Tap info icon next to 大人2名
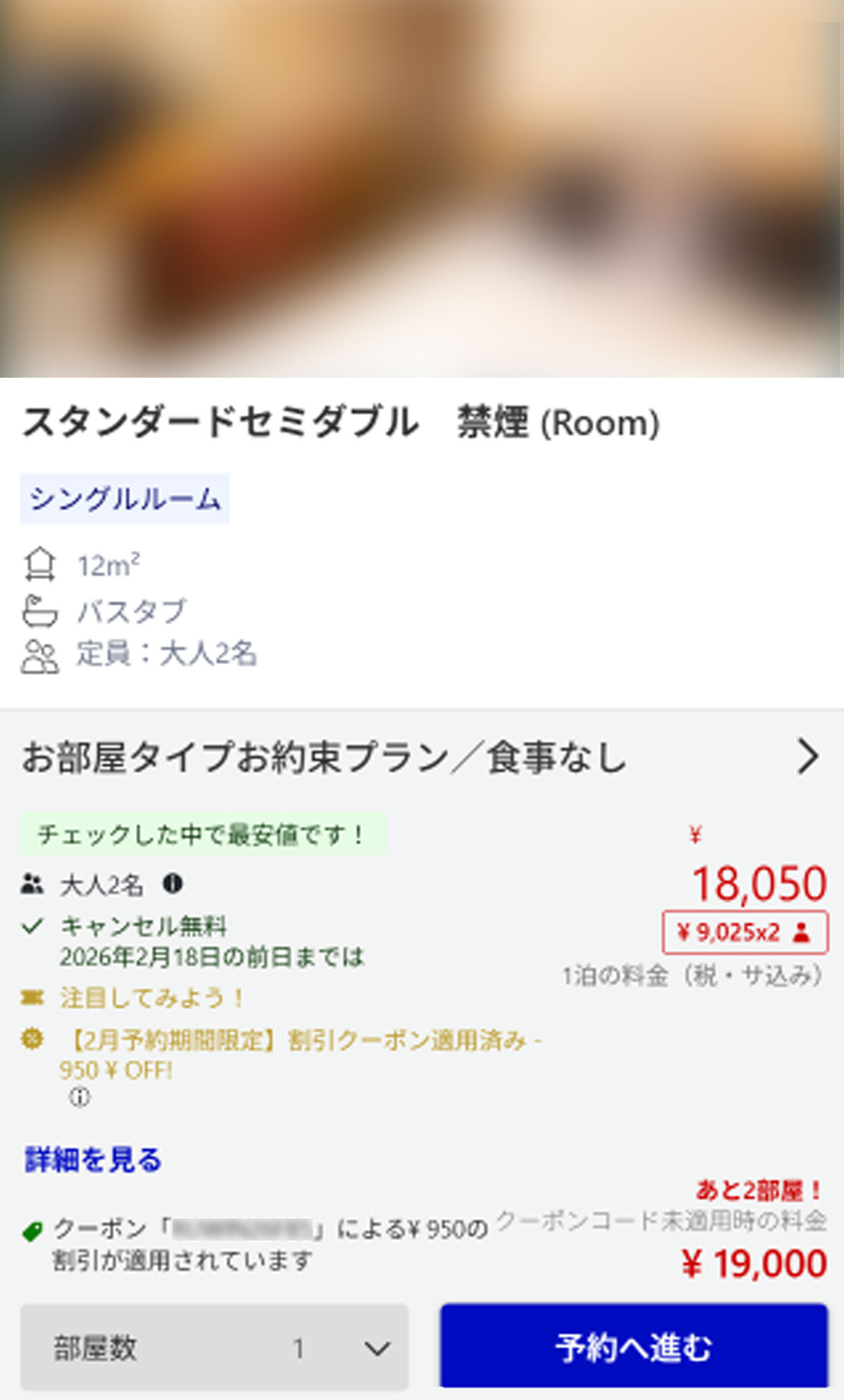This screenshot has width=844, height=1400. (173, 884)
